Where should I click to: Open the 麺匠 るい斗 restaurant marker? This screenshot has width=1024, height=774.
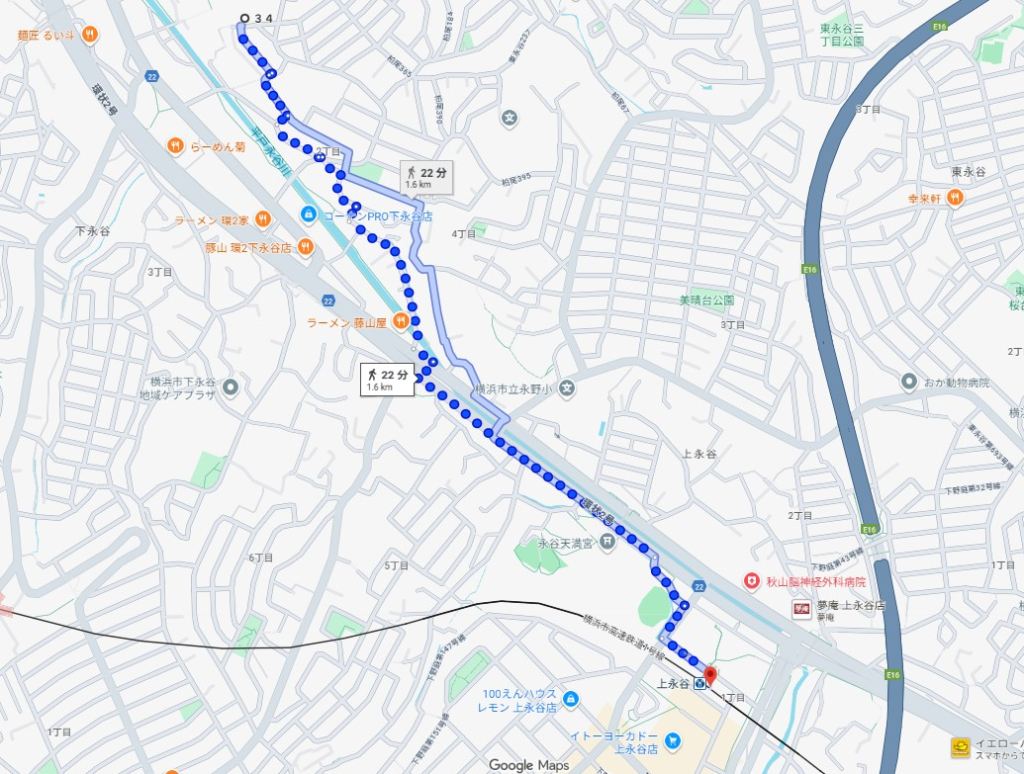point(90,34)
